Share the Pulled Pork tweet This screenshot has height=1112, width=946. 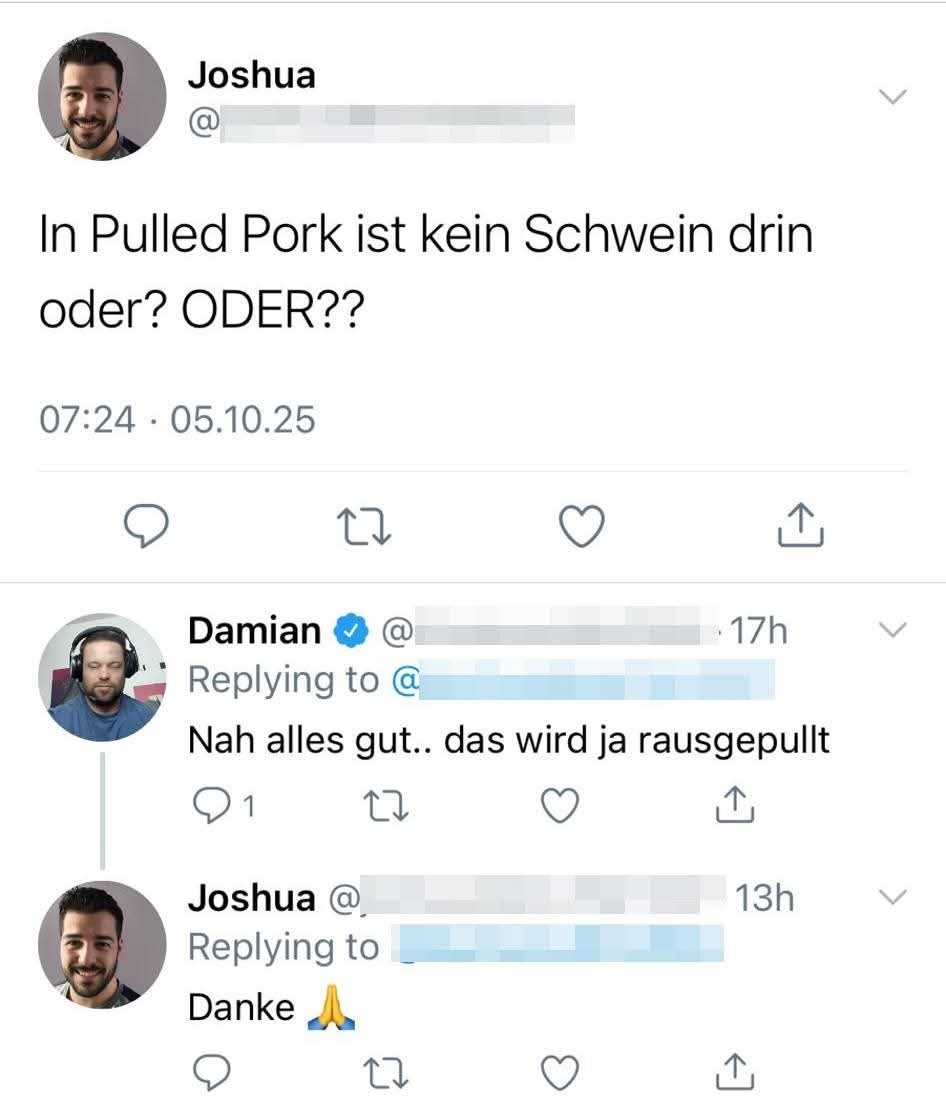tap(800, 524)
